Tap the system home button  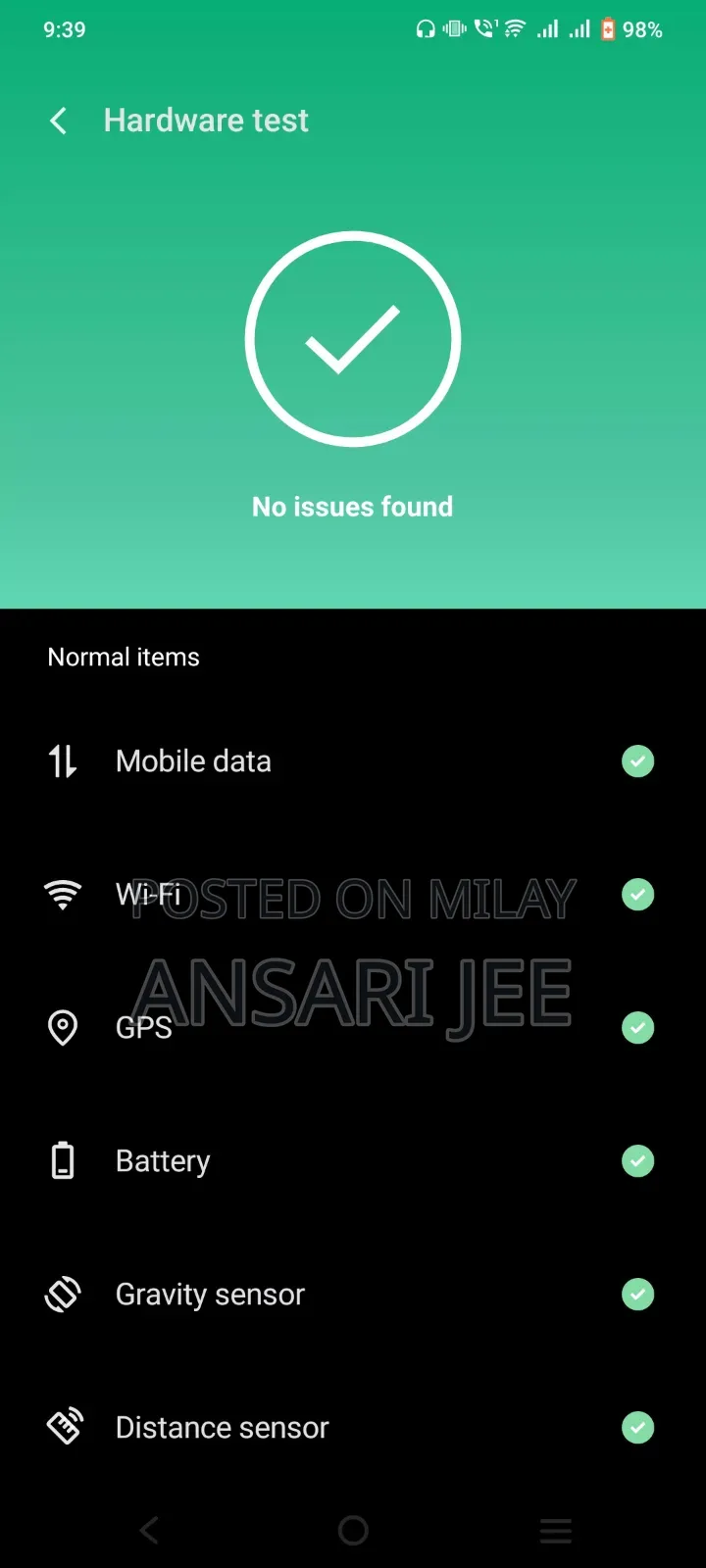click(353, 1530)
